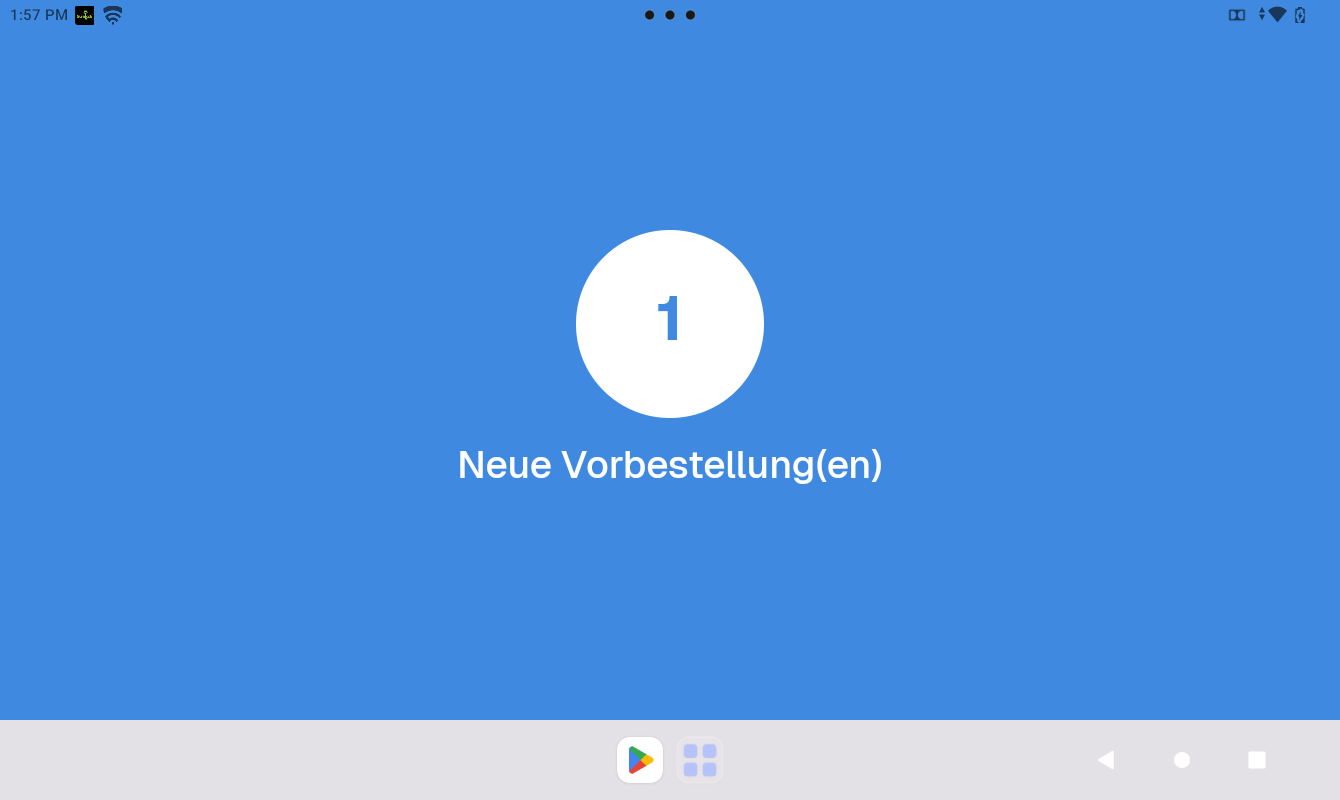The width and height of the screenshot is (1340, 800).
Task: Show recent apps
Action: [x=1257, y=760]
